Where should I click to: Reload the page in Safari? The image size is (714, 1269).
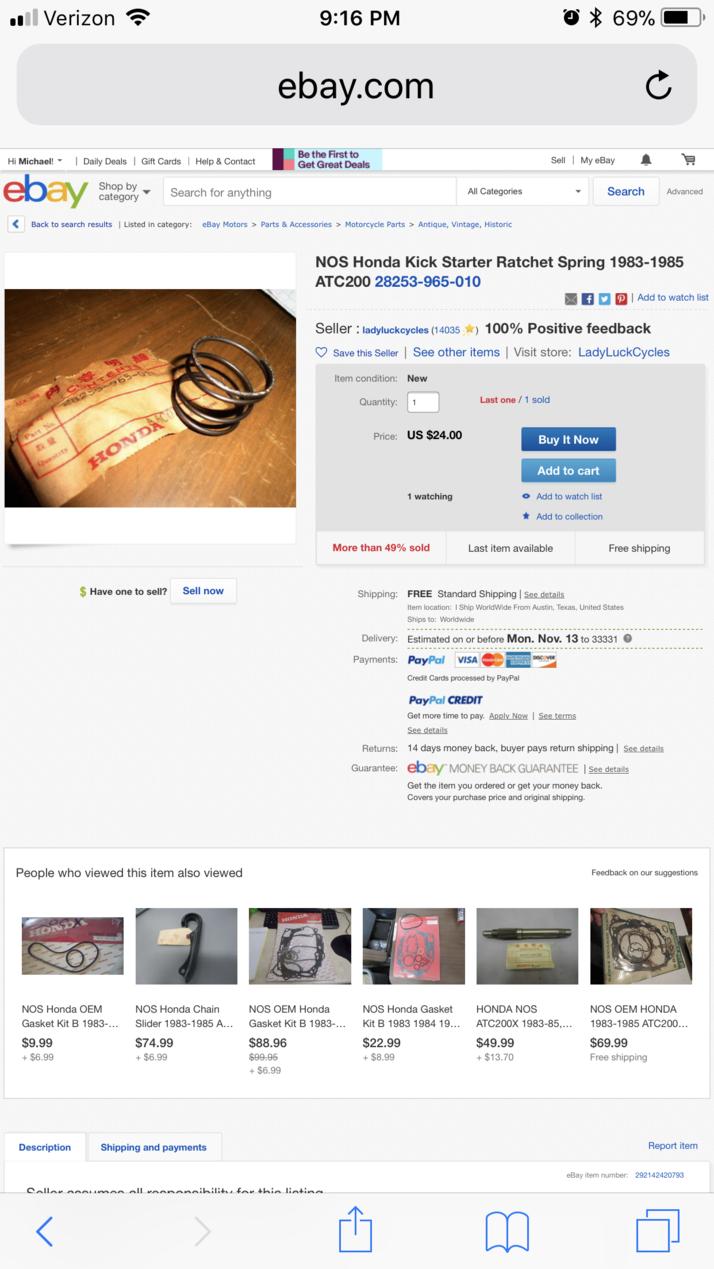pos(658,86)
